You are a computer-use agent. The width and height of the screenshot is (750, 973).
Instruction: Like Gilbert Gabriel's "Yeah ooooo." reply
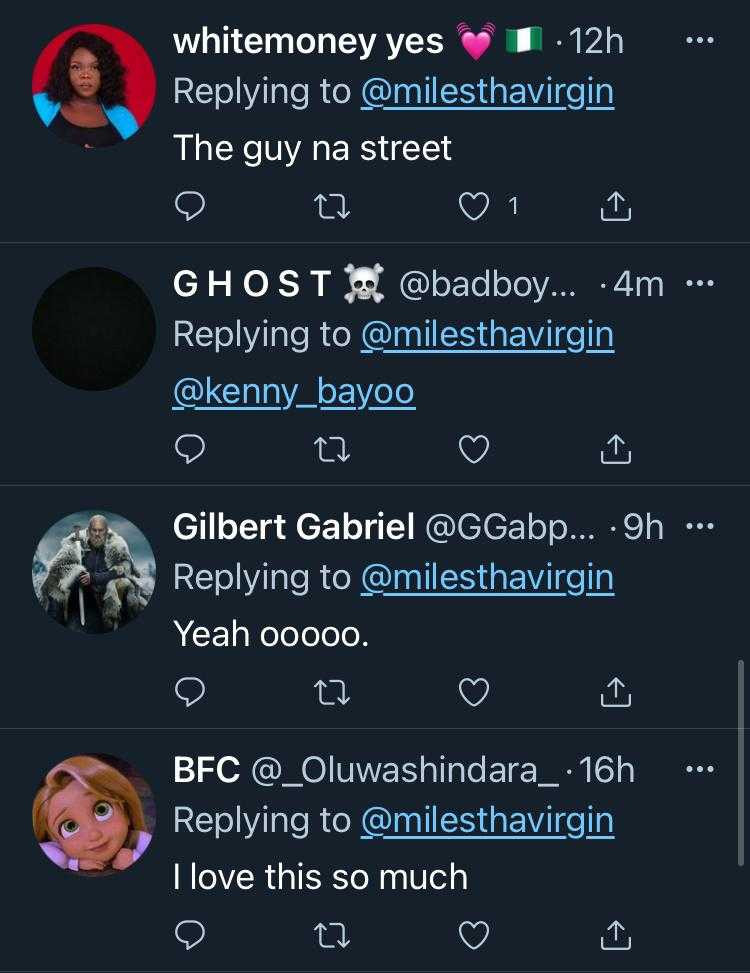click(473, 692)
